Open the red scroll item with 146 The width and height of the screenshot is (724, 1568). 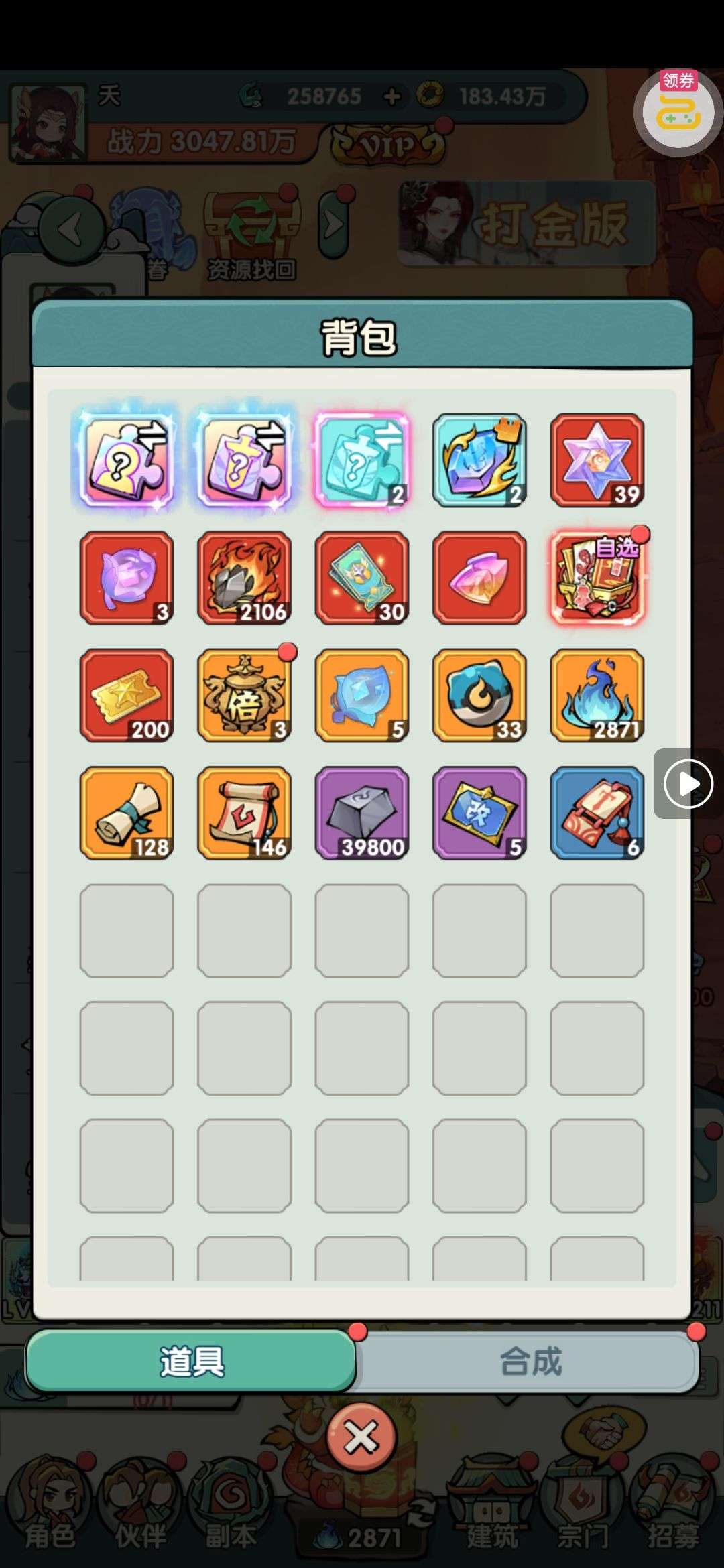pos(244,813)
